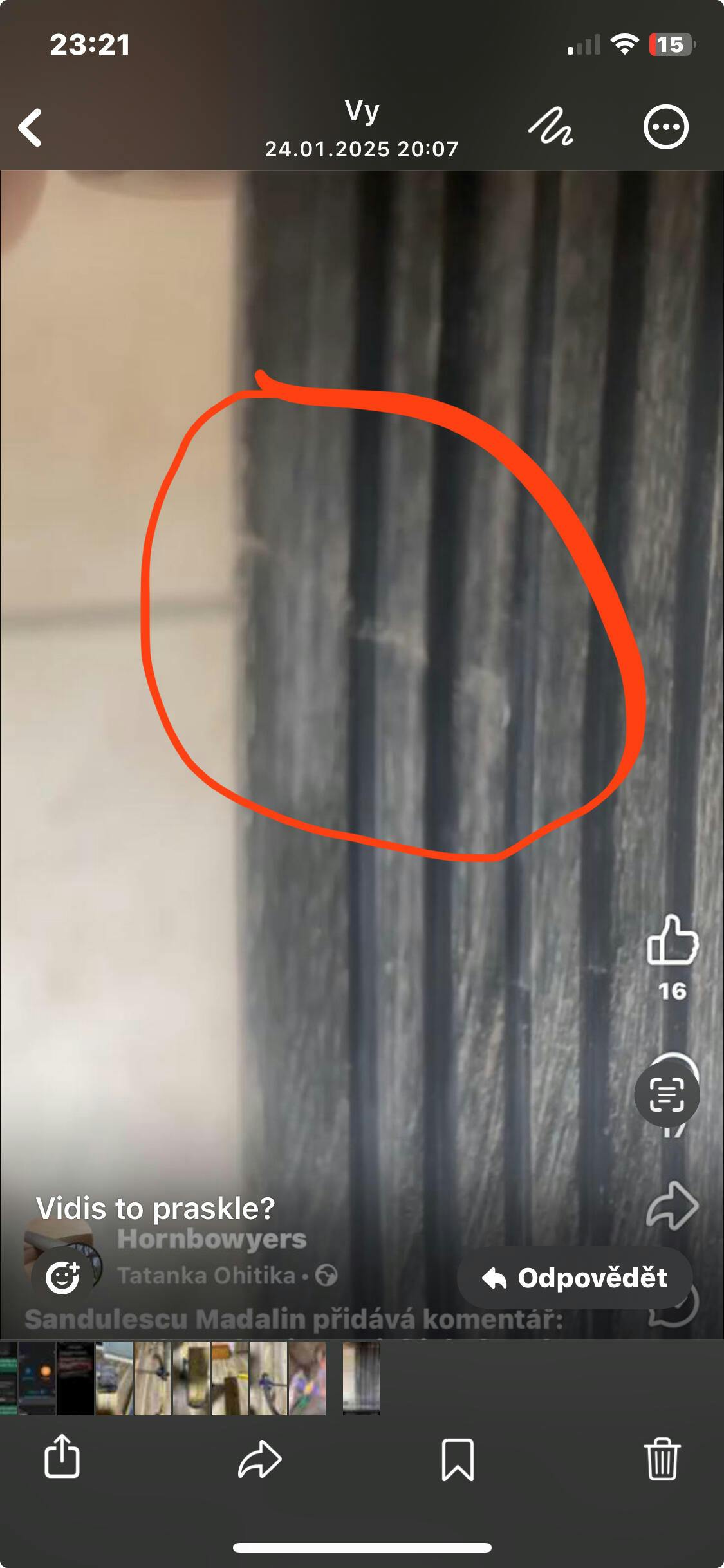Open the doodle drawing tool
The width and height of the screenshot is (724, 1568).
551,127
